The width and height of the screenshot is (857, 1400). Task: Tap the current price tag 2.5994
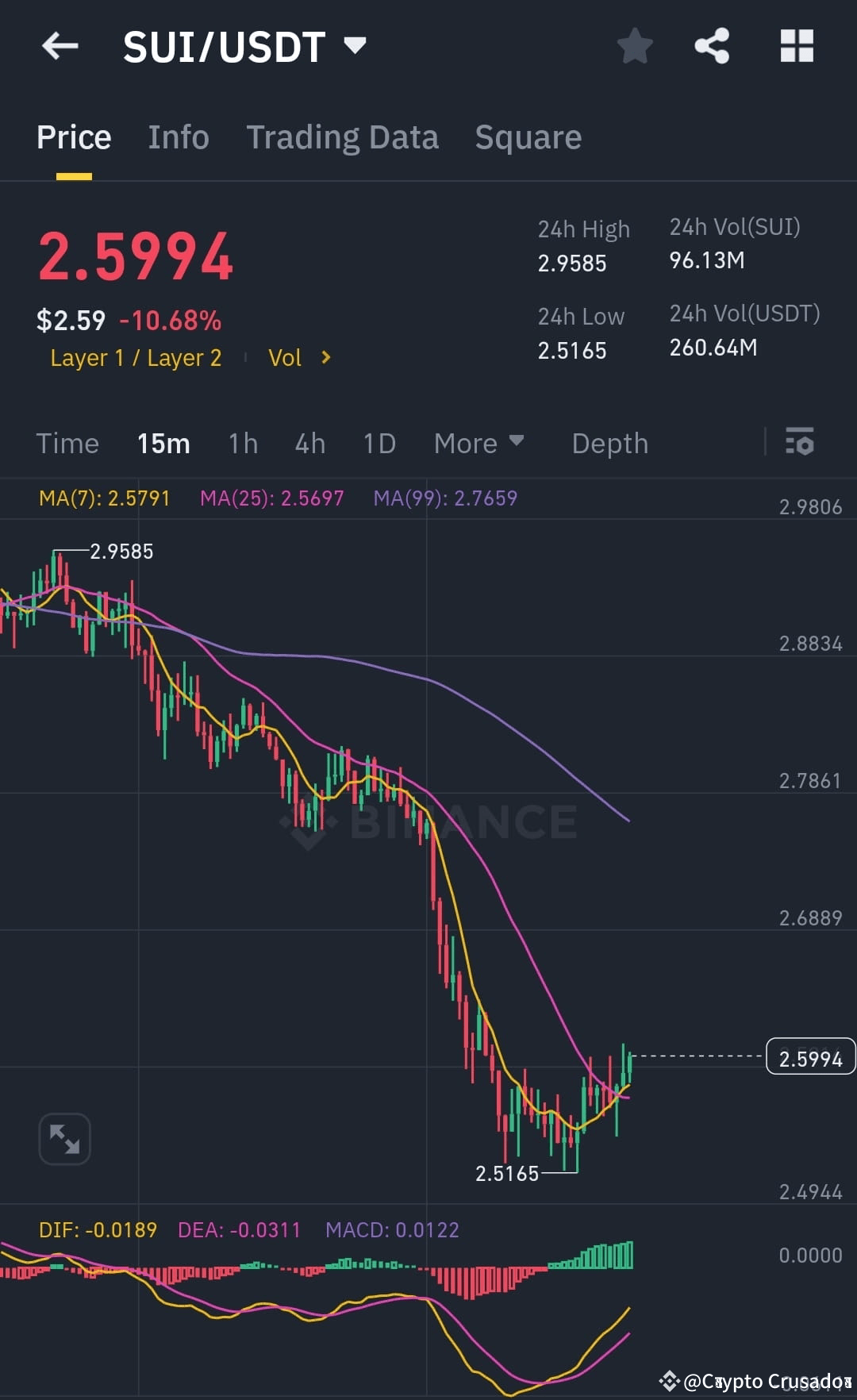pos(809,1056)
